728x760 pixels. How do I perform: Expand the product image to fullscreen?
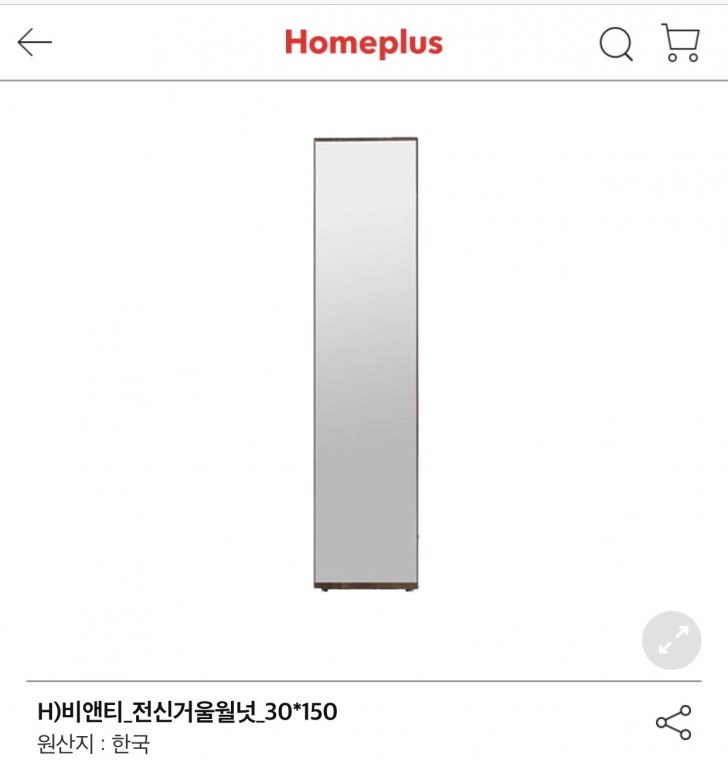671,640
